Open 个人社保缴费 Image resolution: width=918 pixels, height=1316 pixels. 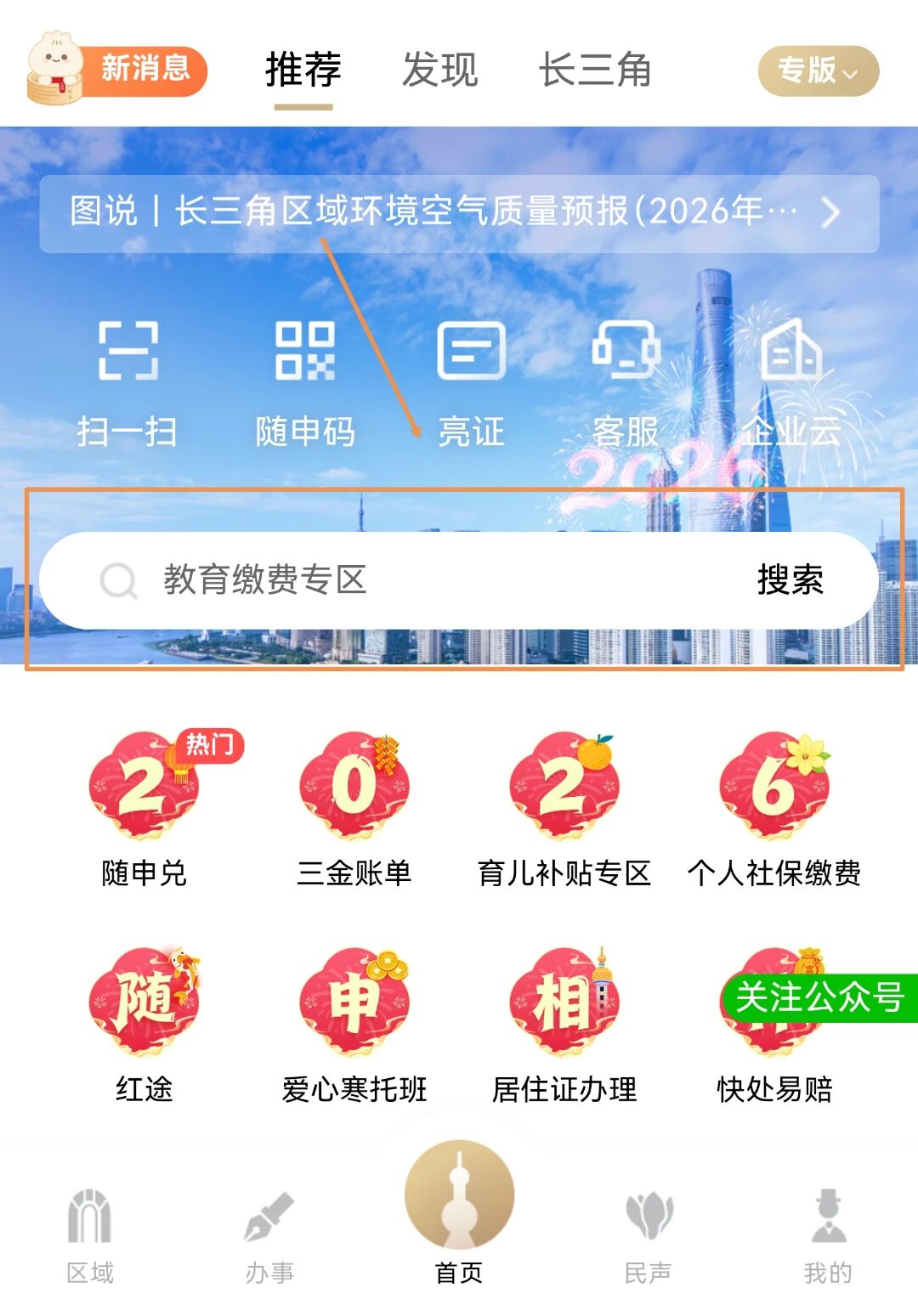(773, 807)
